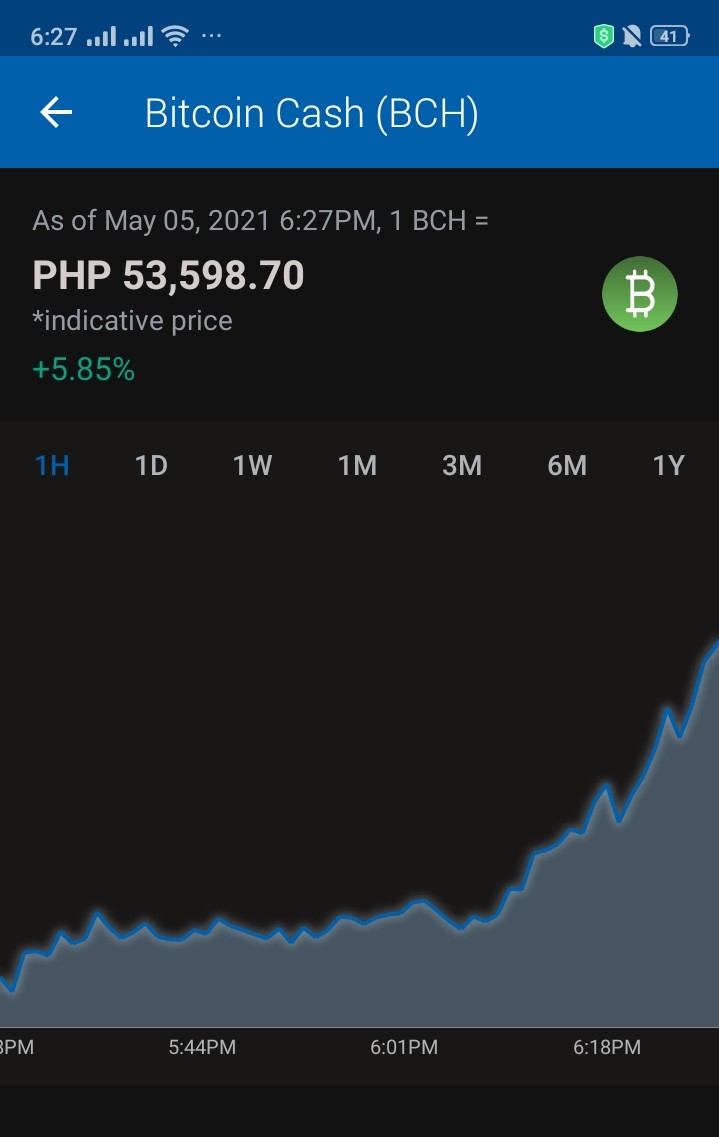The image size is (719, 1137).
Task: Go back using the arrow icon
Action: pos(56,112)
